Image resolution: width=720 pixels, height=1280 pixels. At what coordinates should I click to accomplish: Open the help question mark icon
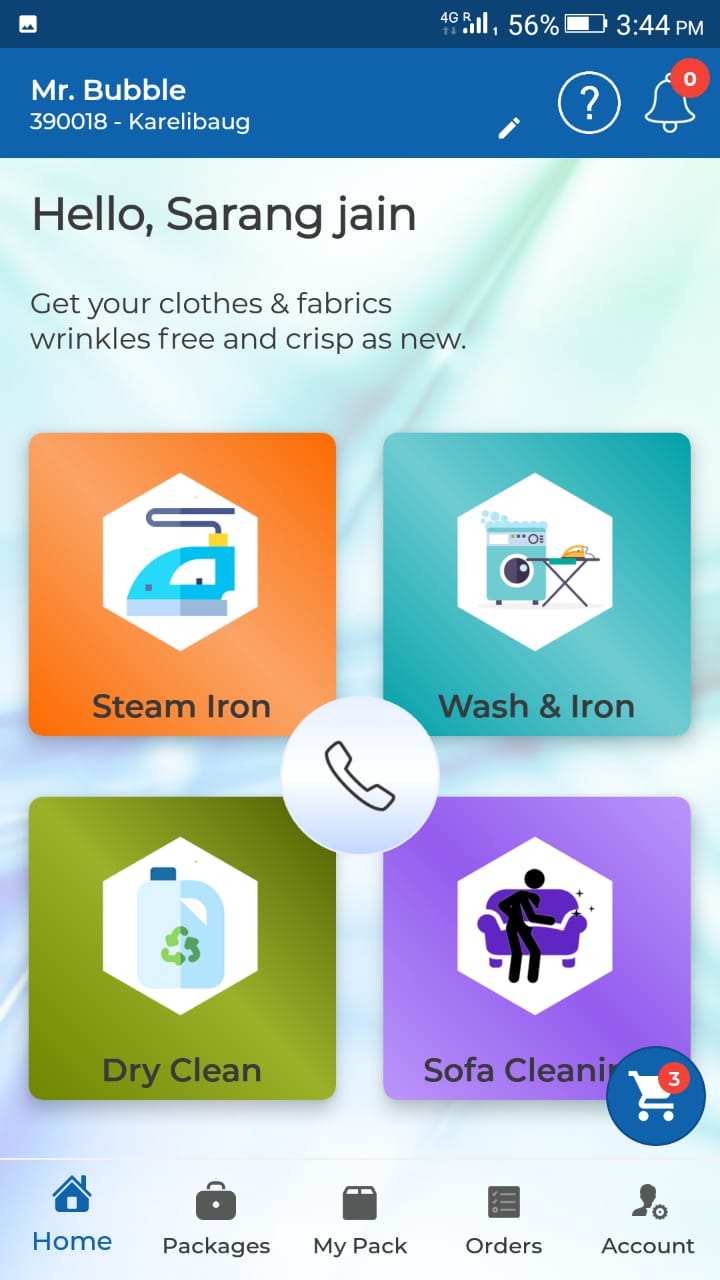coord(589,103)
